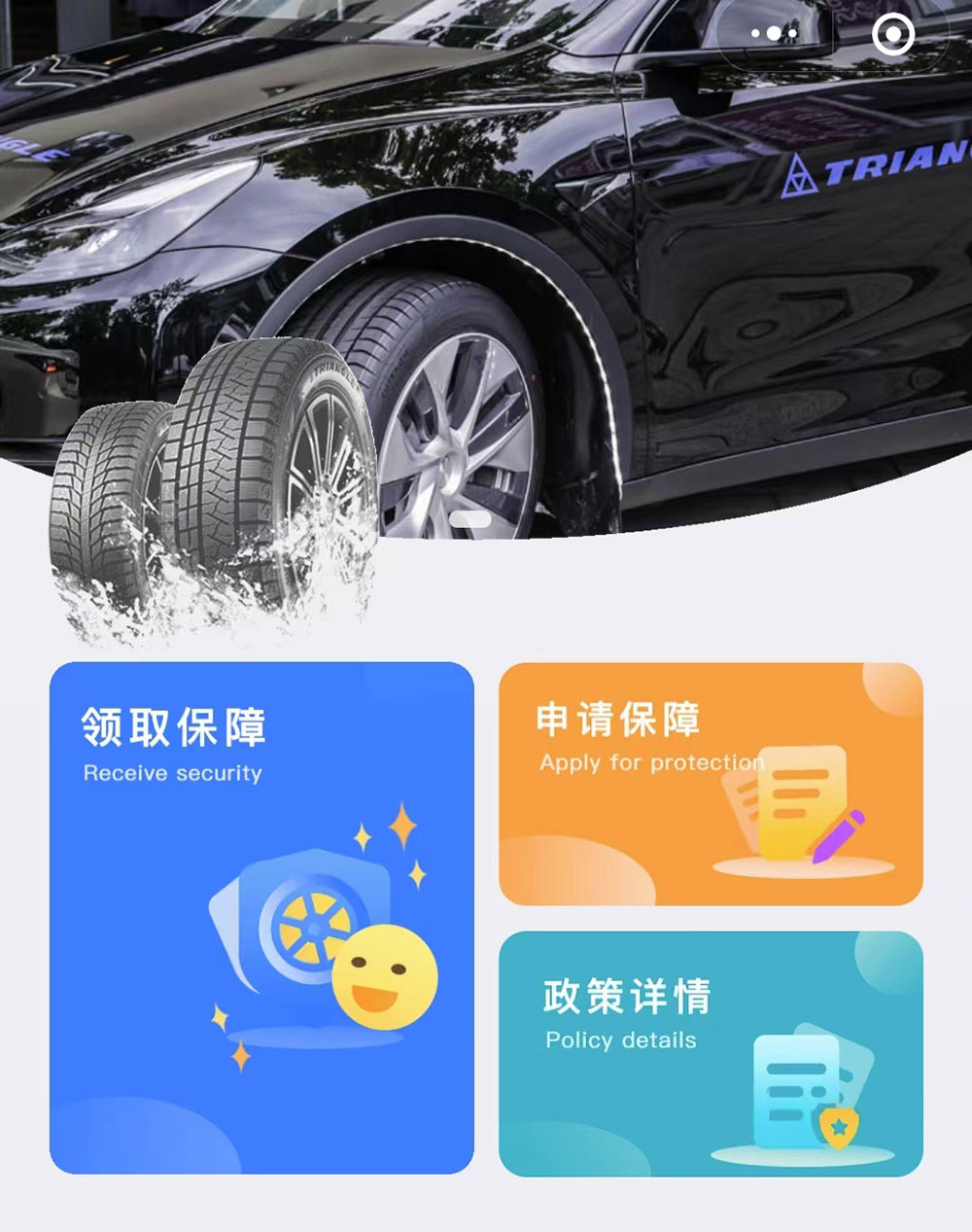Open the mini program more options menu

tap(774, 34)
